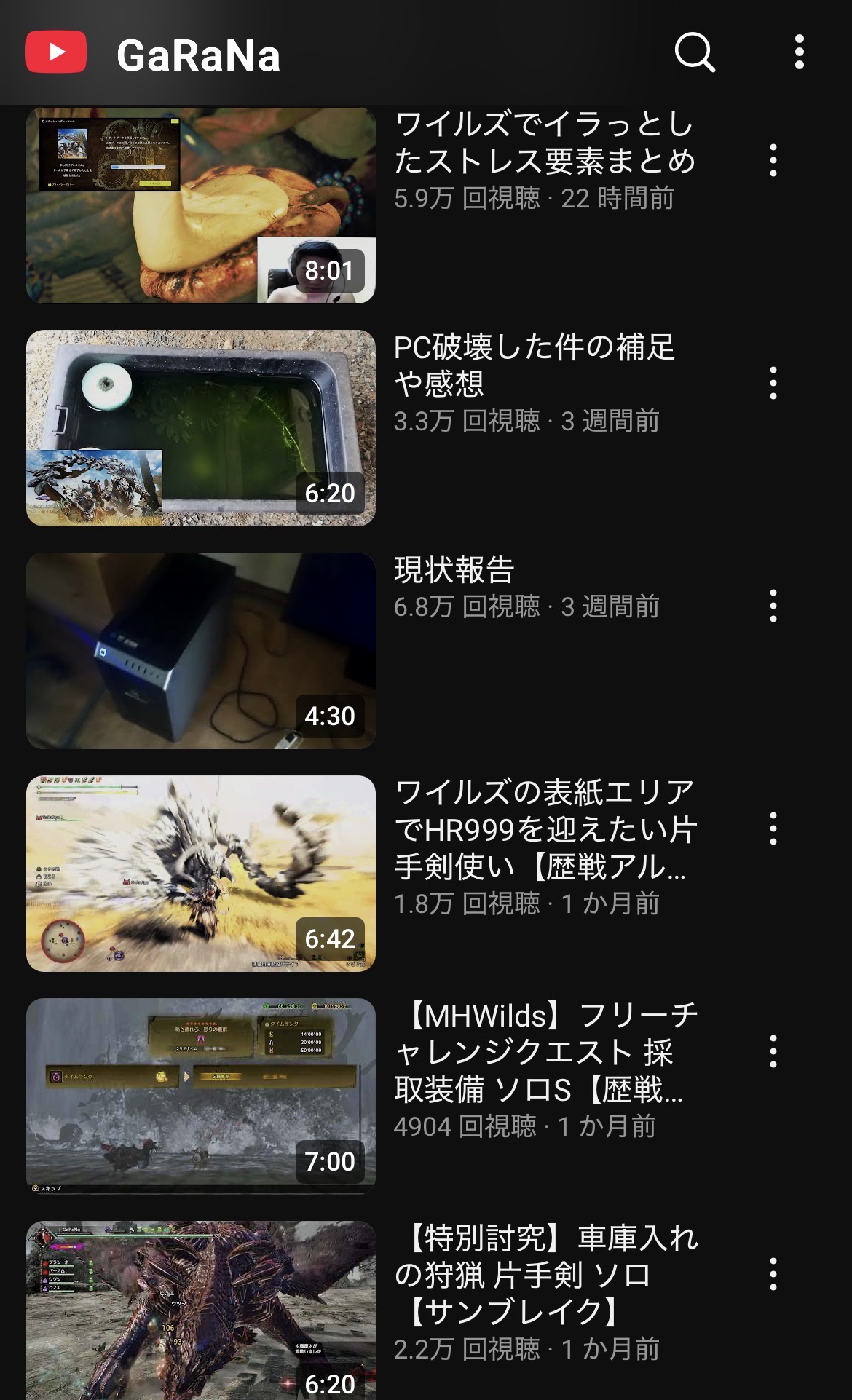Screen dimensions: 852x1400
Task: Tap the YouTube logo button
Action: (56, 52)
